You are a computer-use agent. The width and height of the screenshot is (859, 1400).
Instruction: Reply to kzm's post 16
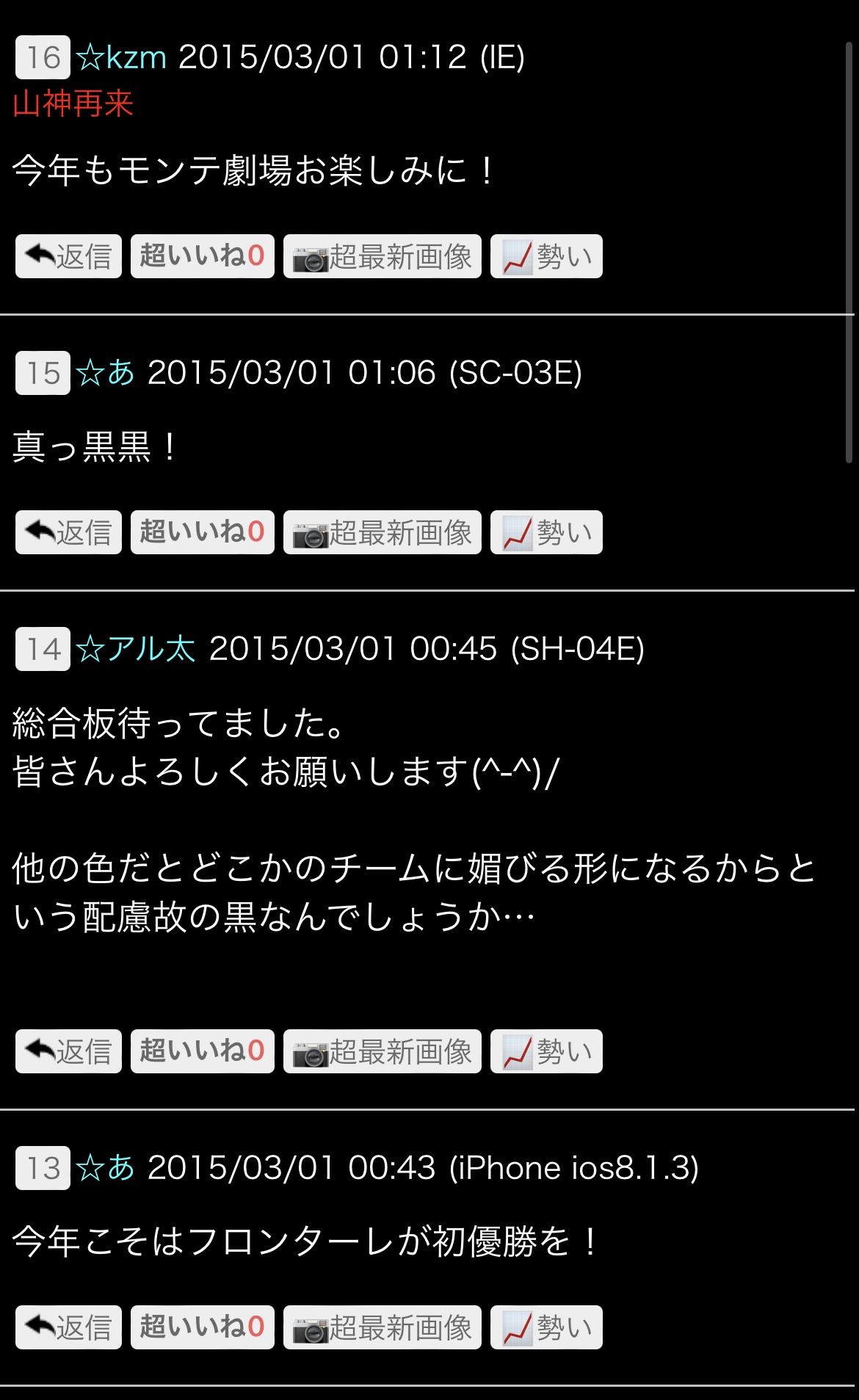[68, 256]
